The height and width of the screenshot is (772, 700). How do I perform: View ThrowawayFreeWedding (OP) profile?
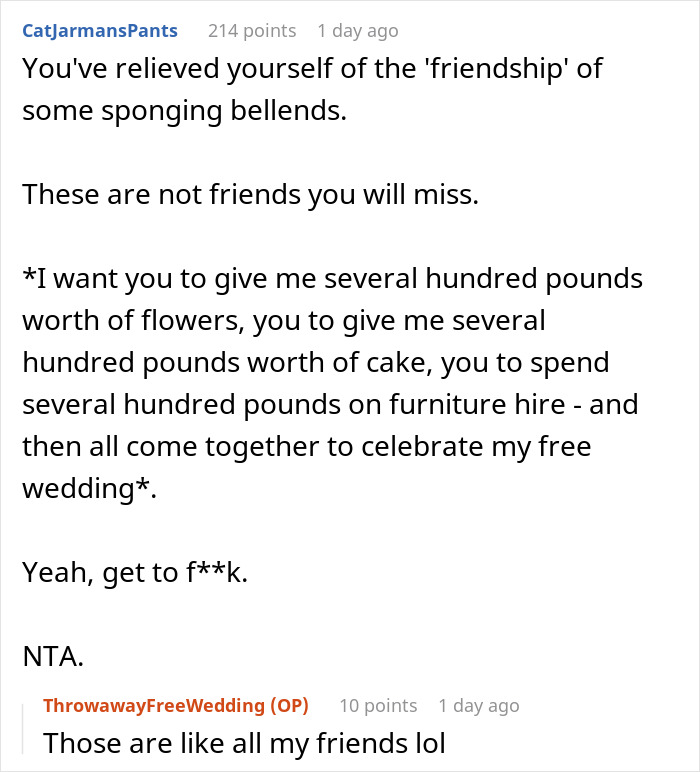(x=176, y=706)
